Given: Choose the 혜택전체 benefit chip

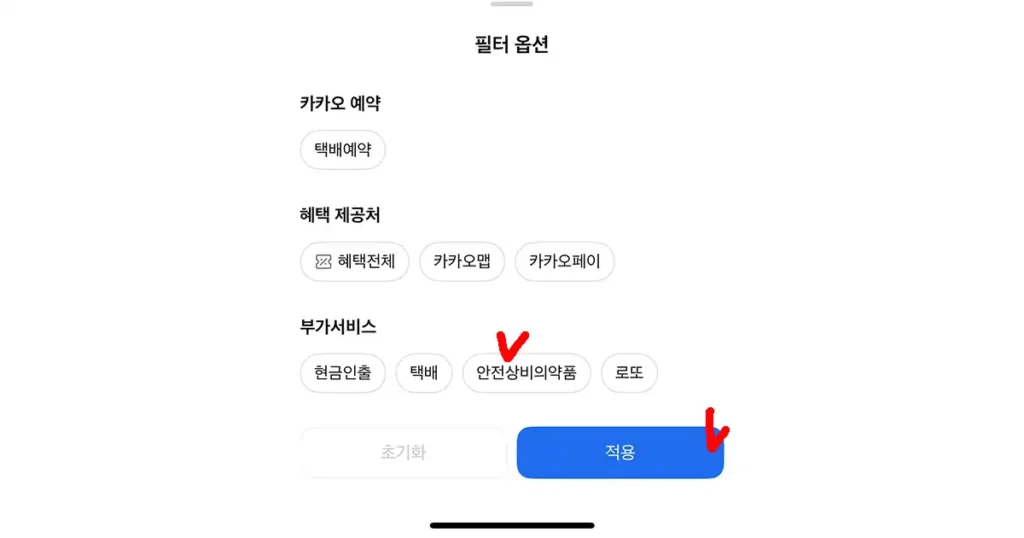Looking at the screenshot, I should tap(355, 262).
